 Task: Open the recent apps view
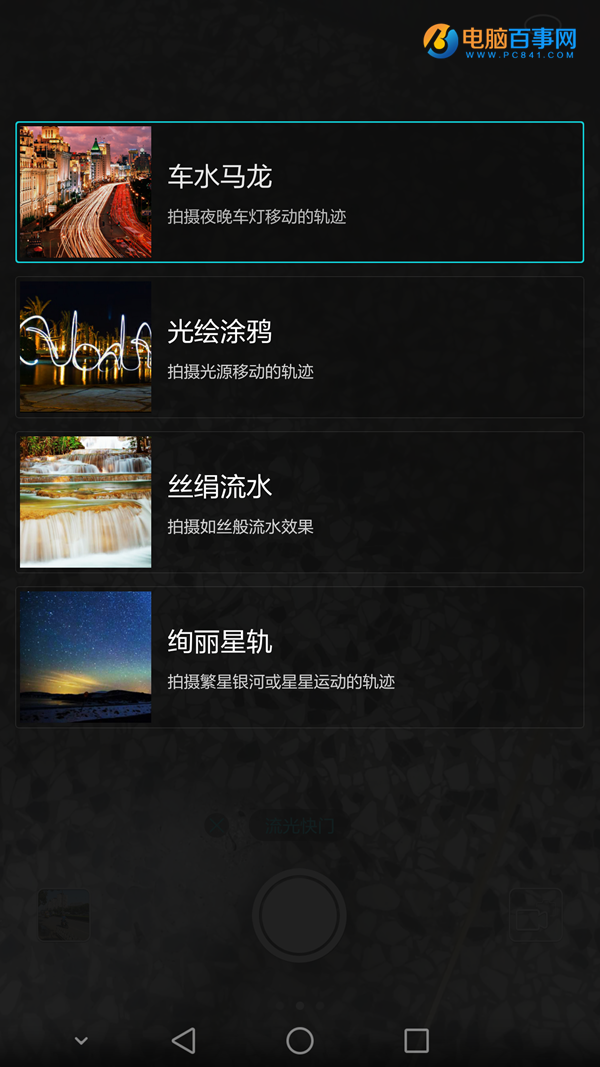416,1041
